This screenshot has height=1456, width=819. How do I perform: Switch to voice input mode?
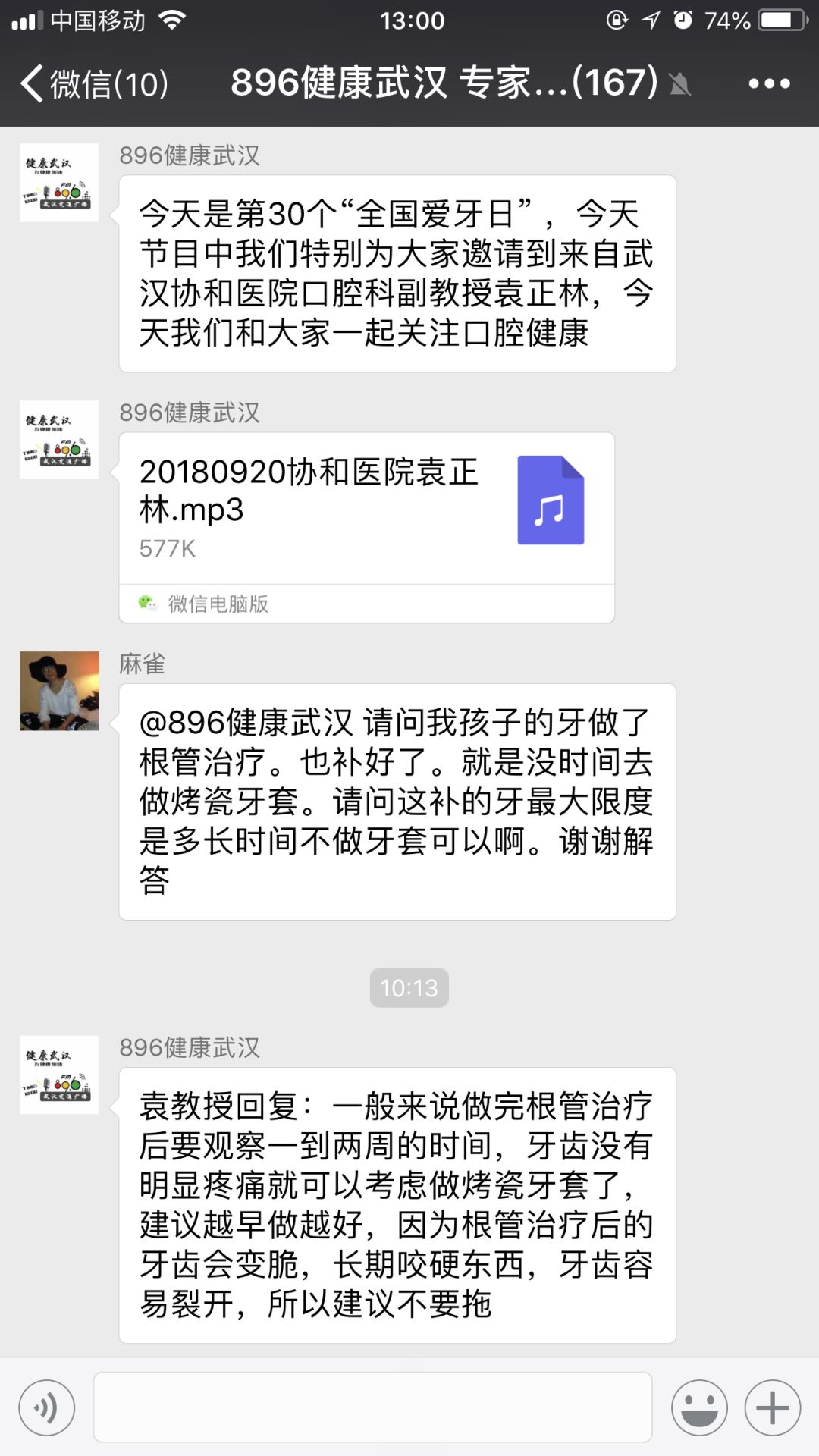click(x=47, y=1407)
